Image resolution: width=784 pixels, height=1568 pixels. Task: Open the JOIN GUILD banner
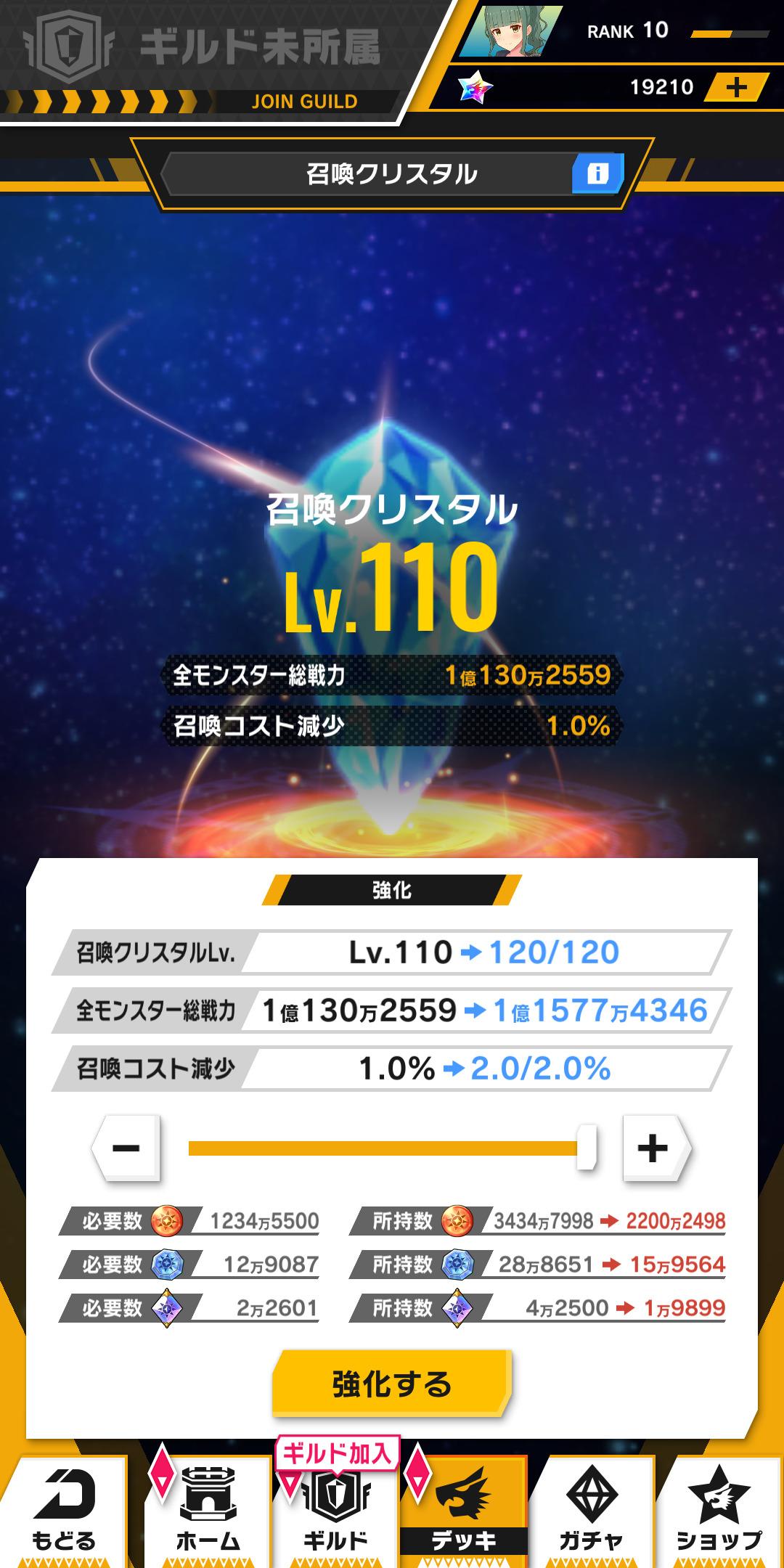coord(304,102)
